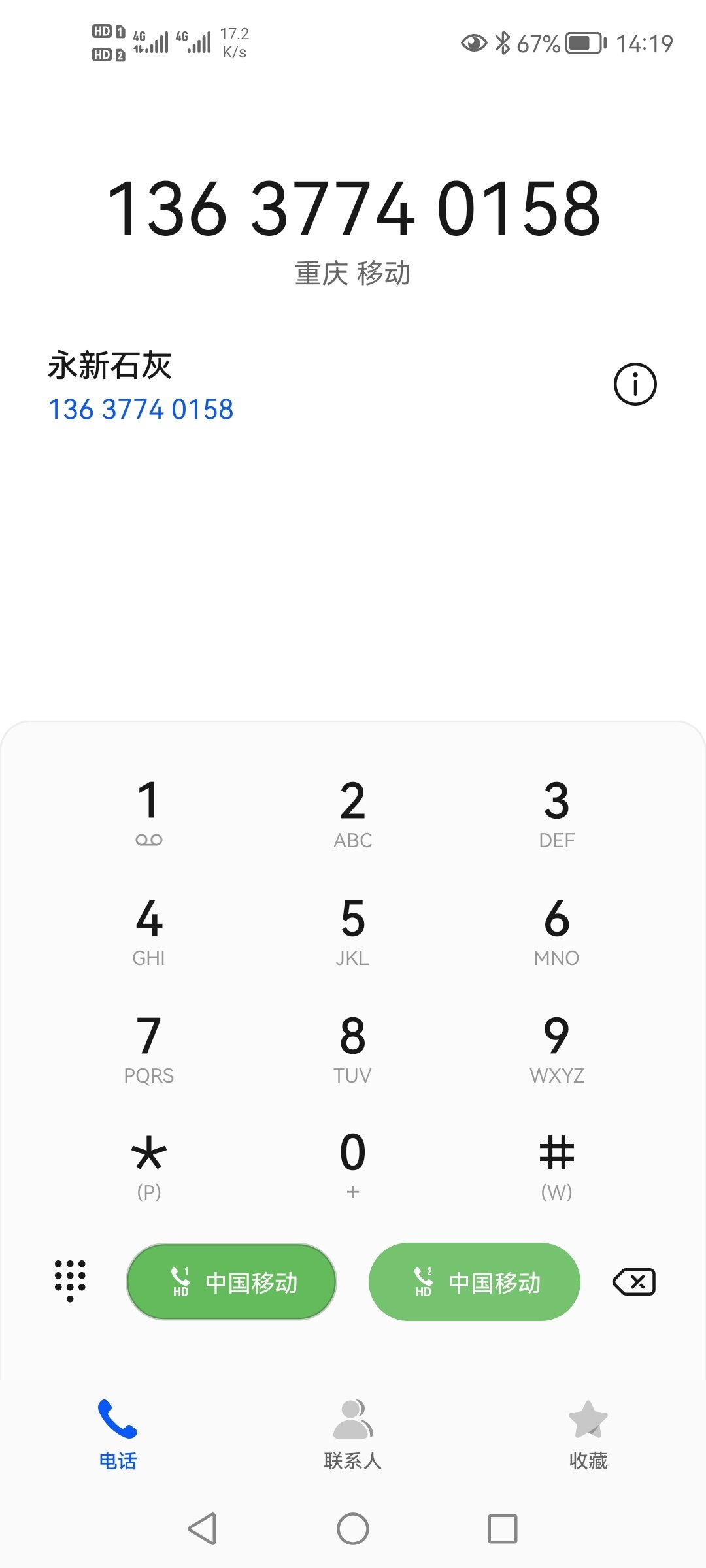Dial digit 6 MNO
Viewport: 706px width, 1568px height.
pyautogui.click(x=557, y=931)
